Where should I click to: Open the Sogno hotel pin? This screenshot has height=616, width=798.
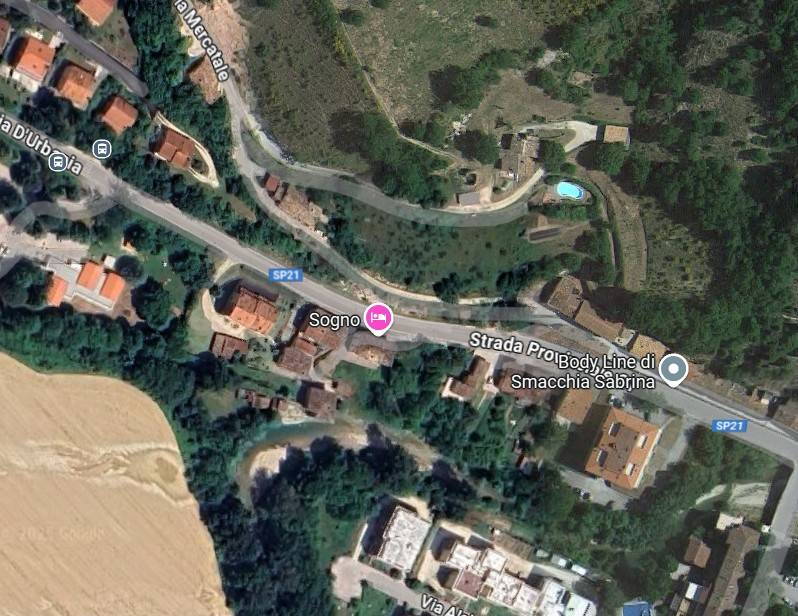[378, 318]
